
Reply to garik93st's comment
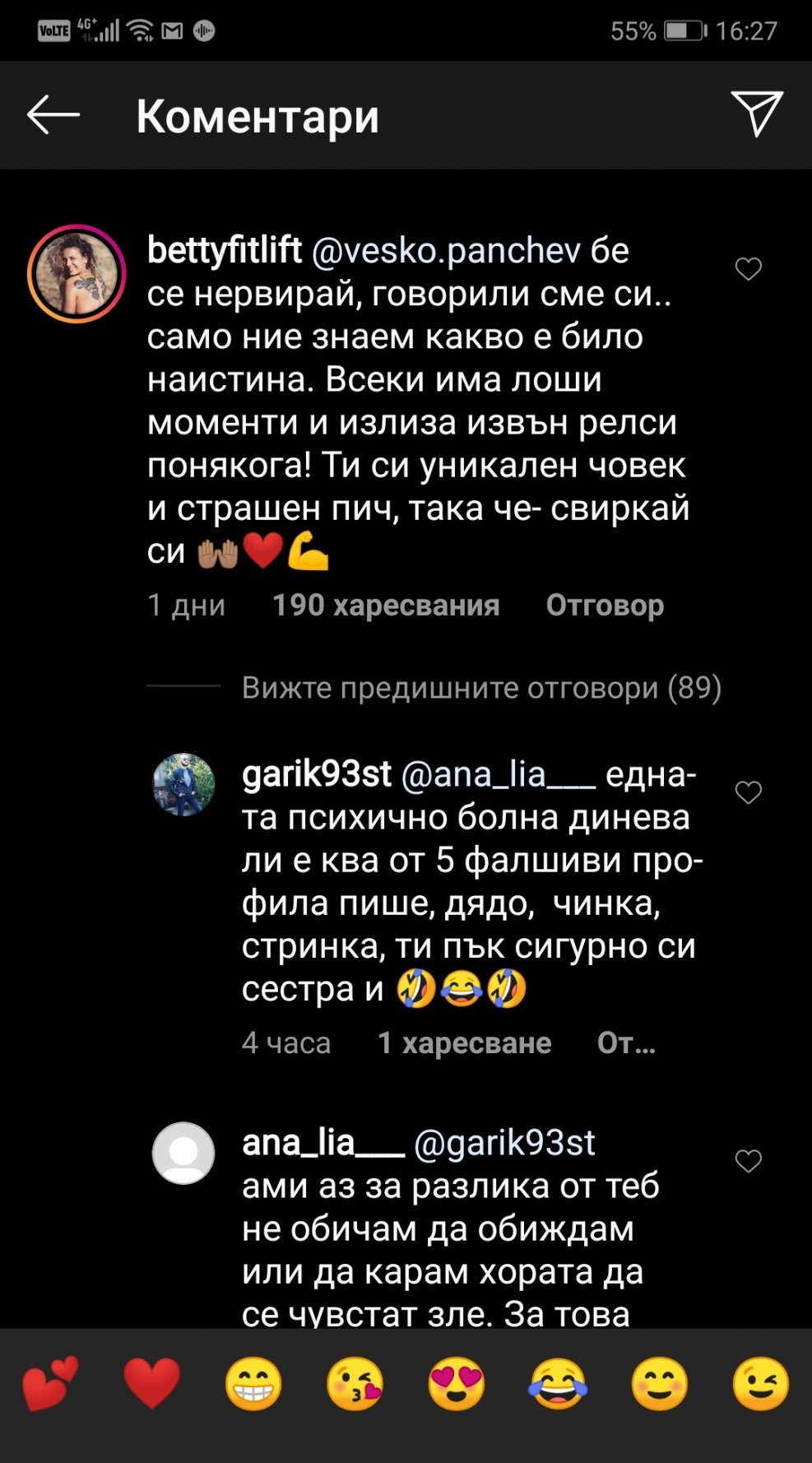click(626, 1043)
